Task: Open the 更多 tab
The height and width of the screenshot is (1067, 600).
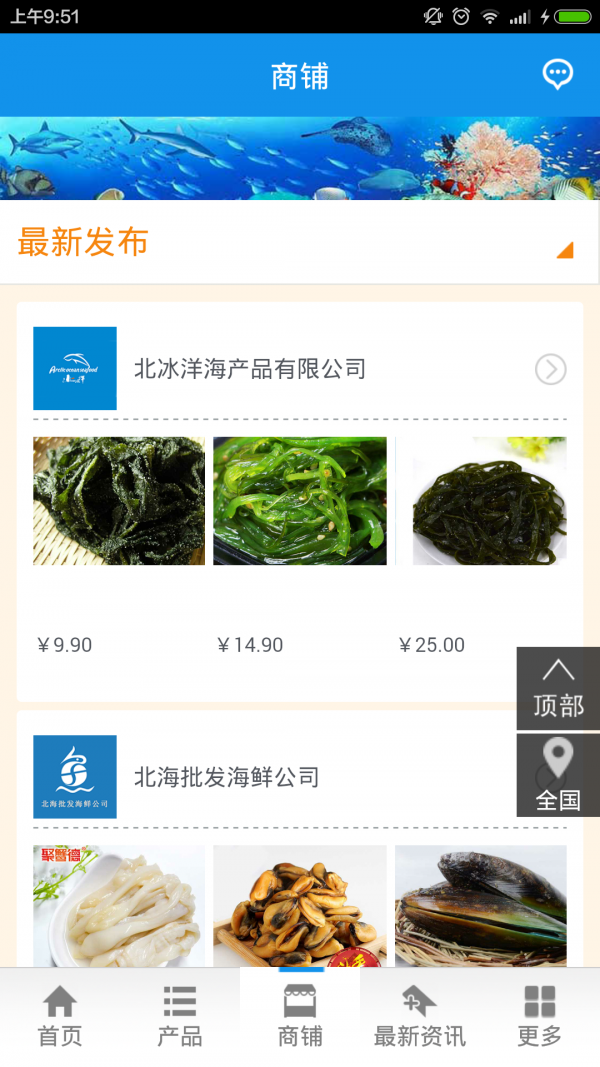Action: click(x=540, y=1017)
